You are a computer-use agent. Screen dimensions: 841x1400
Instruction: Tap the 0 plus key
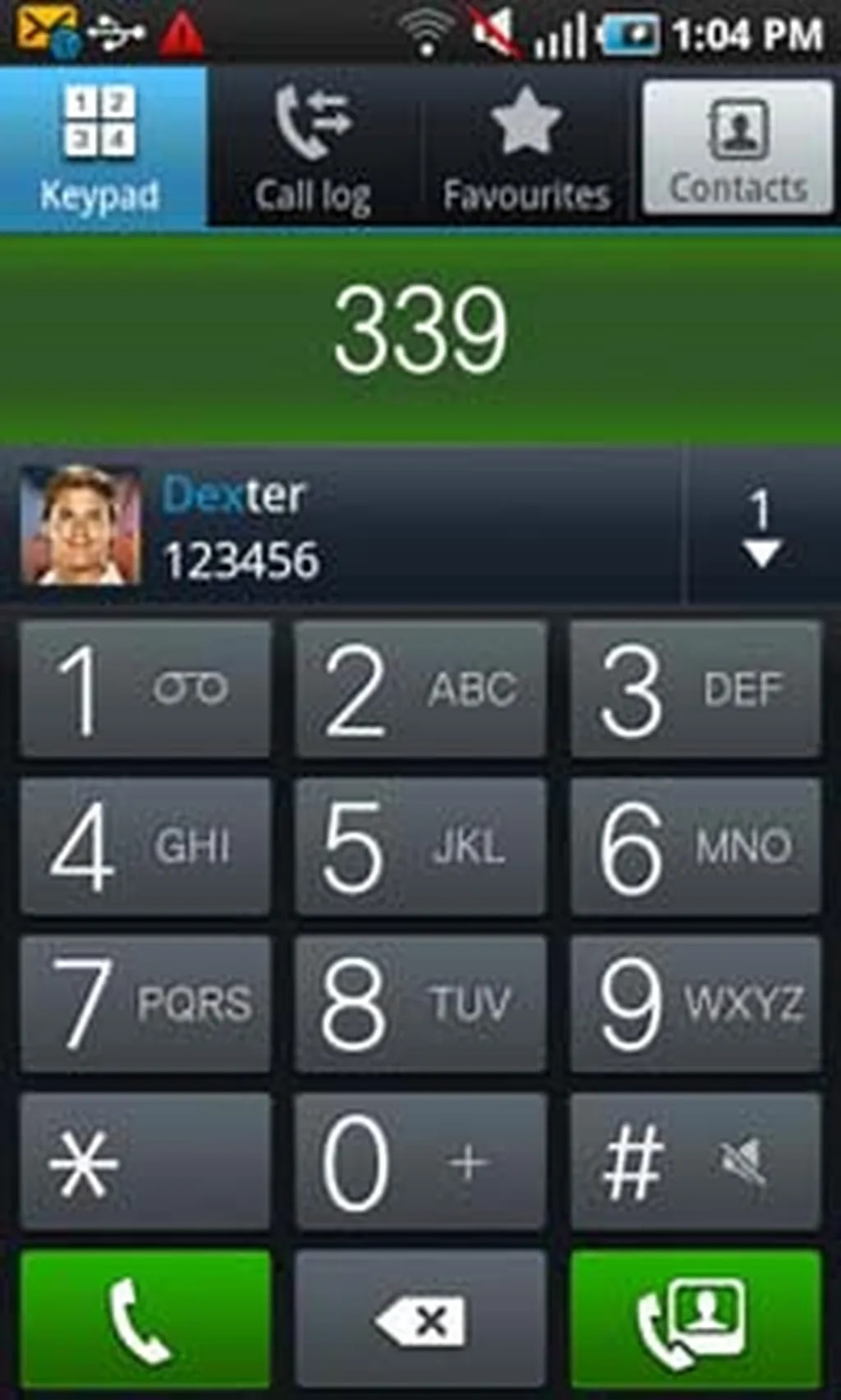(420, 1161)
